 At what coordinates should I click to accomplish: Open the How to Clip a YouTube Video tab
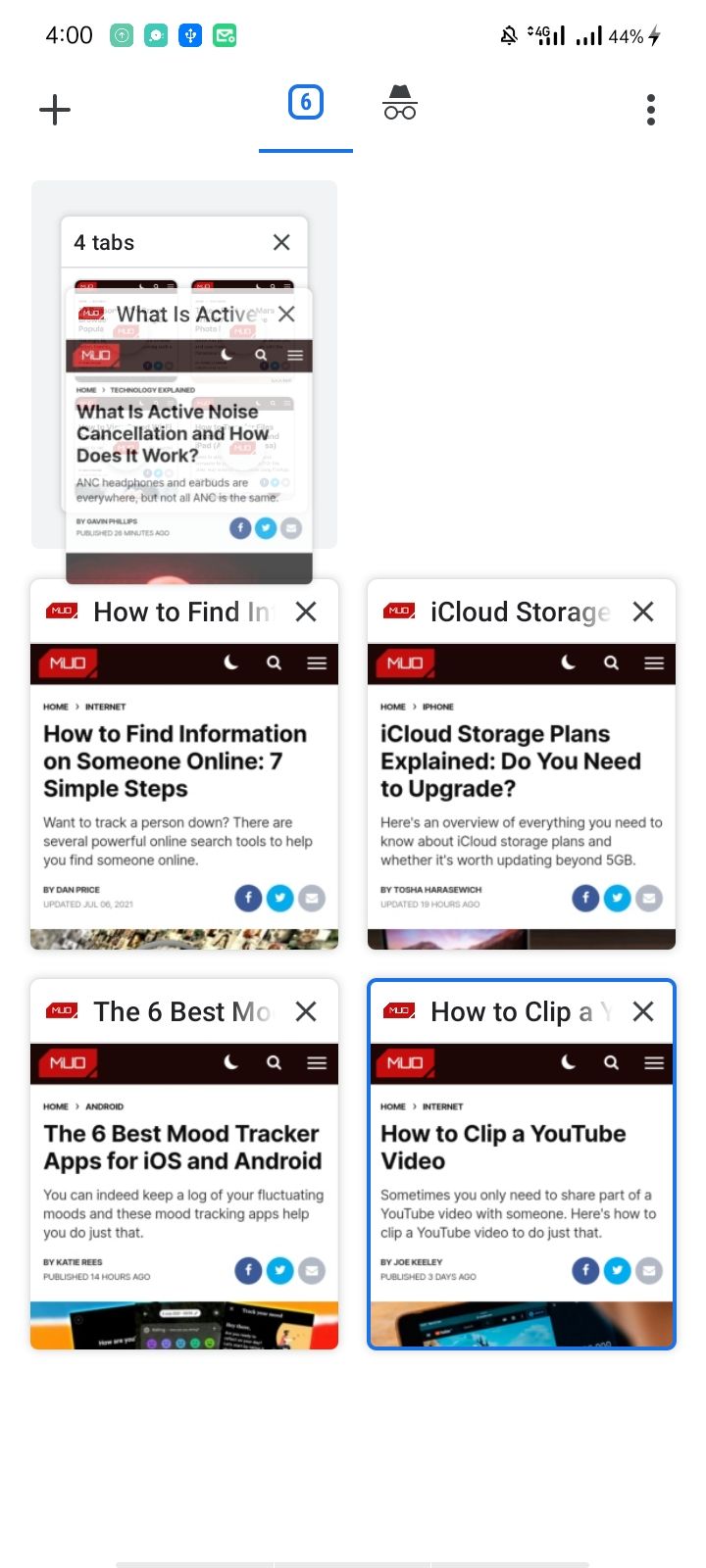(521, 1186)
